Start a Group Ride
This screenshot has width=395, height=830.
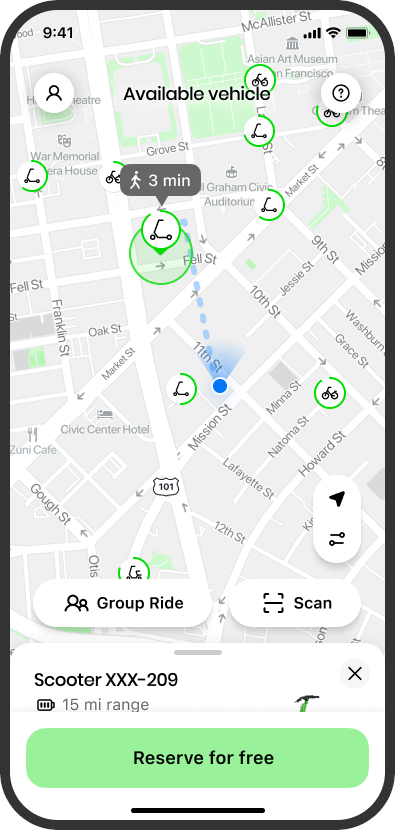click(122, 603)
